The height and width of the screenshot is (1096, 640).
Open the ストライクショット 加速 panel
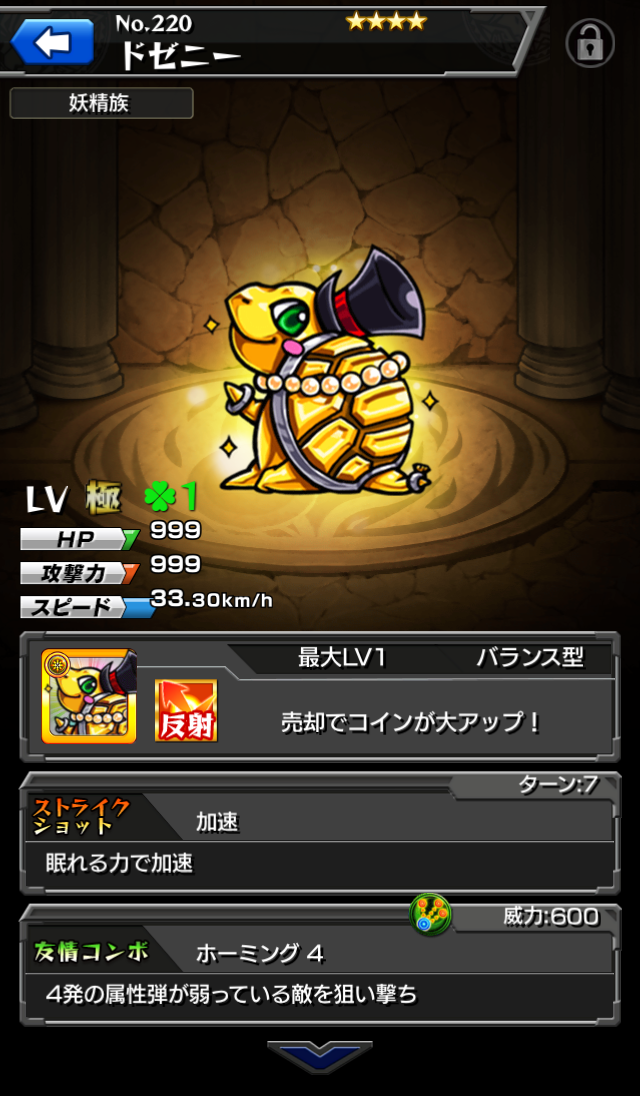pos(320,833)
